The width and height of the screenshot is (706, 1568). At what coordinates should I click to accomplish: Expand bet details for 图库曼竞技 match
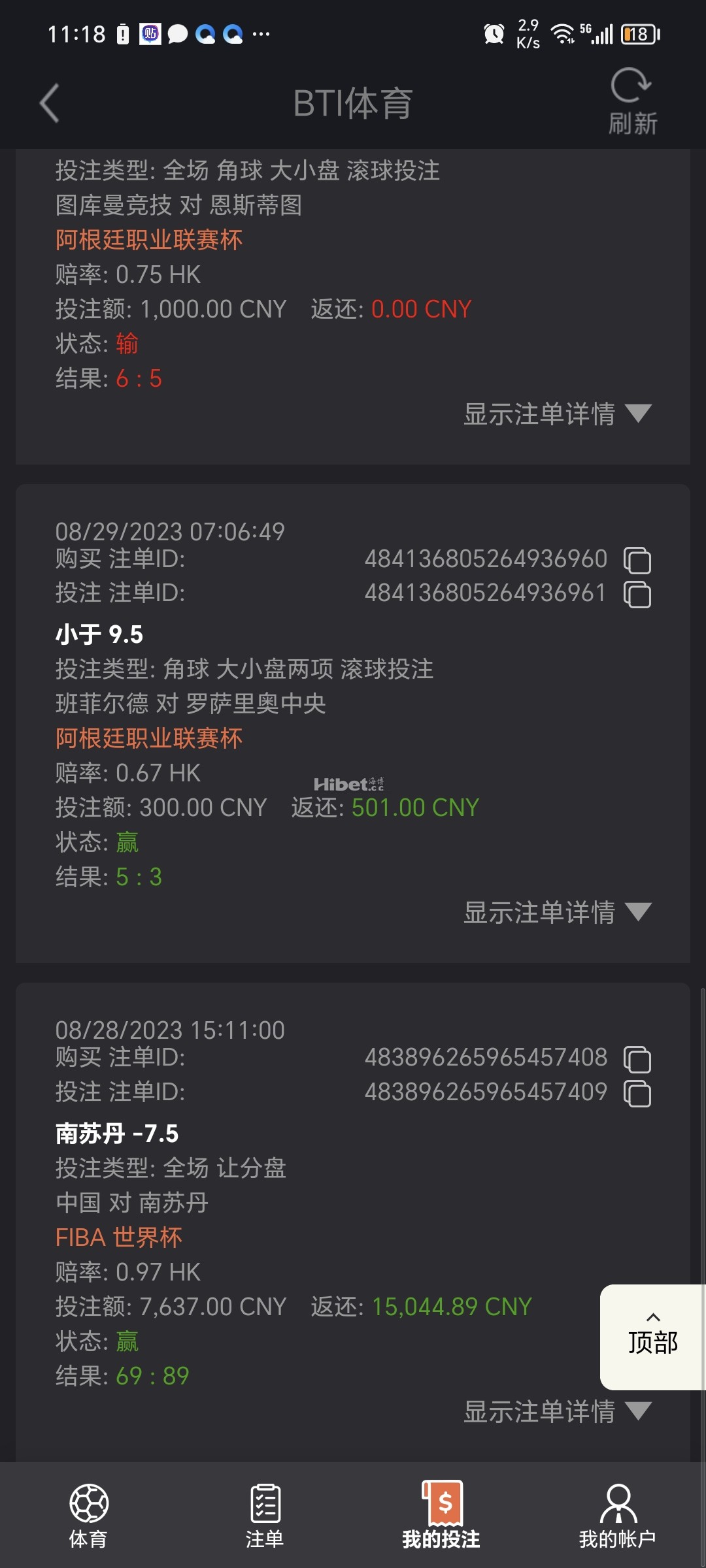coord(557,414)
